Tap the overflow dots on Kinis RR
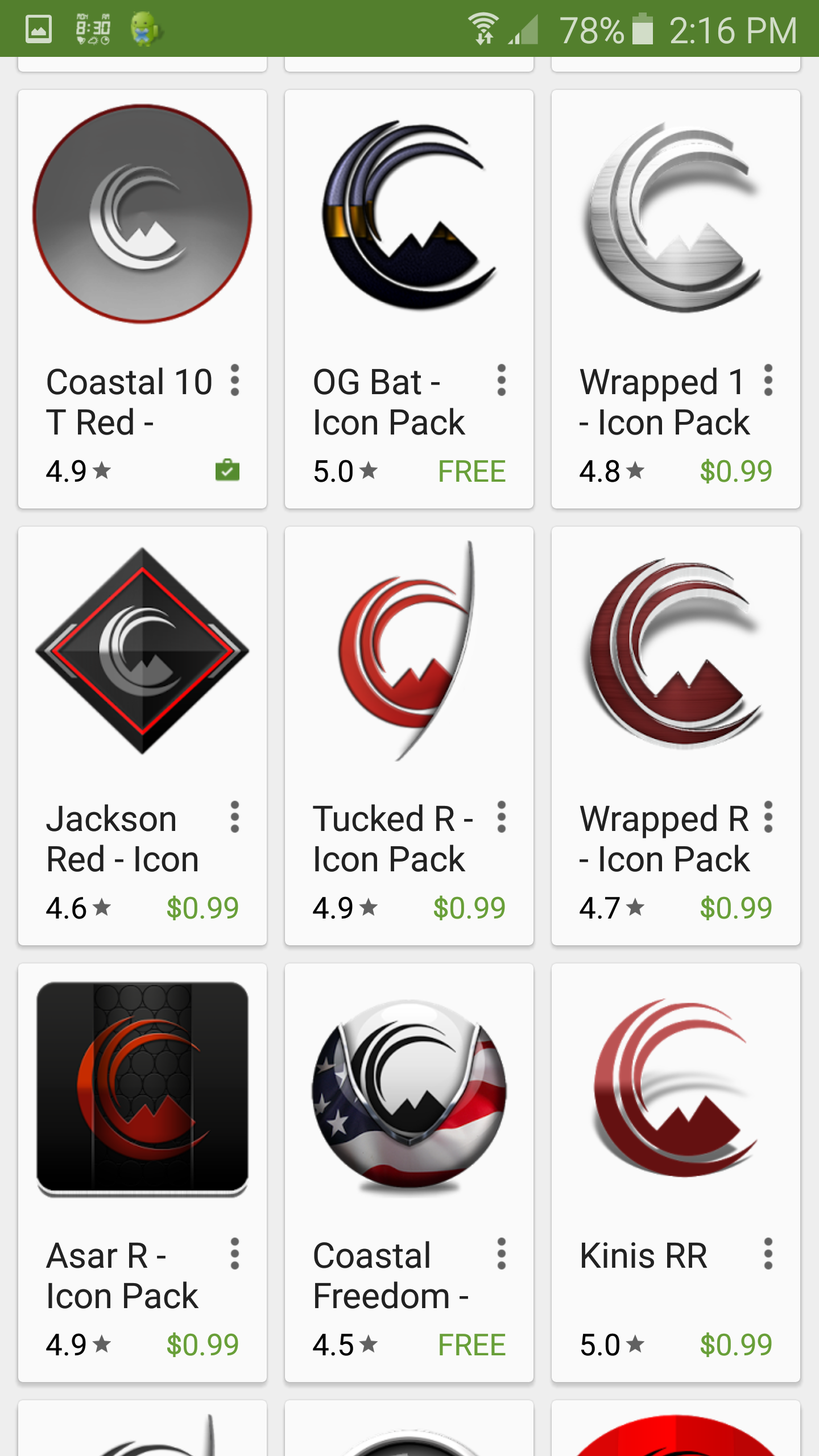The image size is (819, 1456). point(768,1254)
